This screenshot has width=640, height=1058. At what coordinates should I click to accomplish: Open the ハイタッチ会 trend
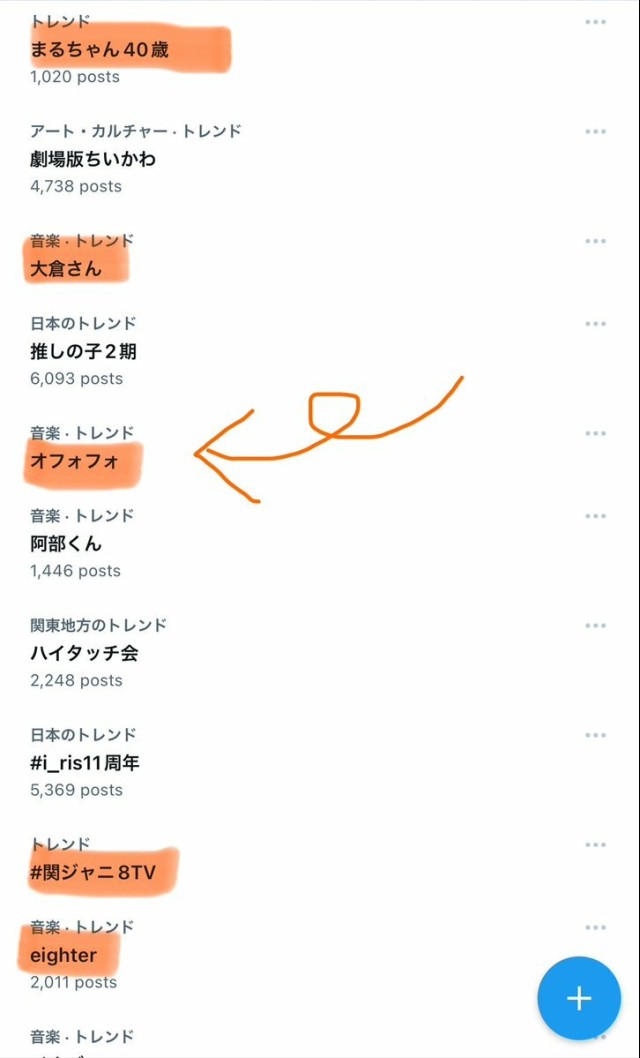point(84,653)
